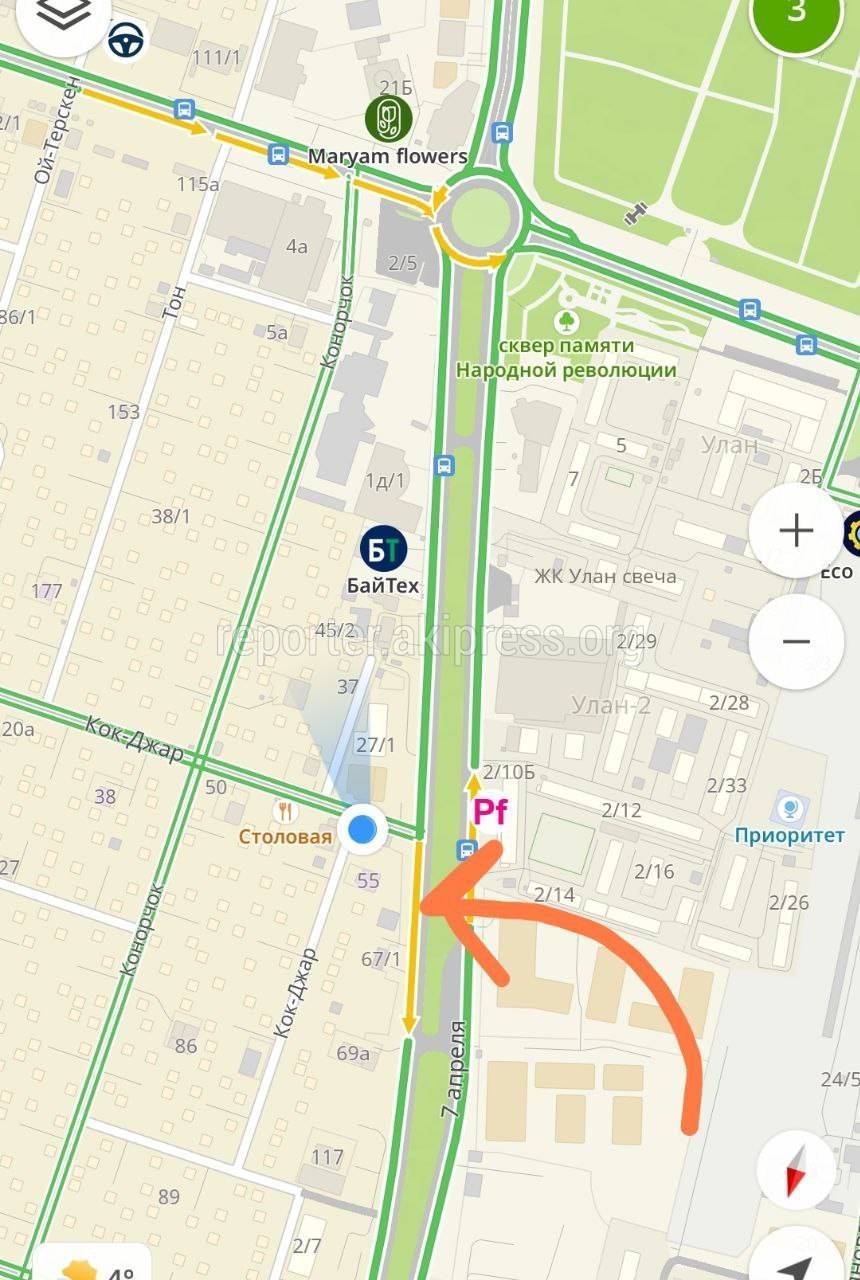Center map on my location arrow
Image resolution: width=860 pixels, height=1280 pixels.
[x=798, y=1262]
